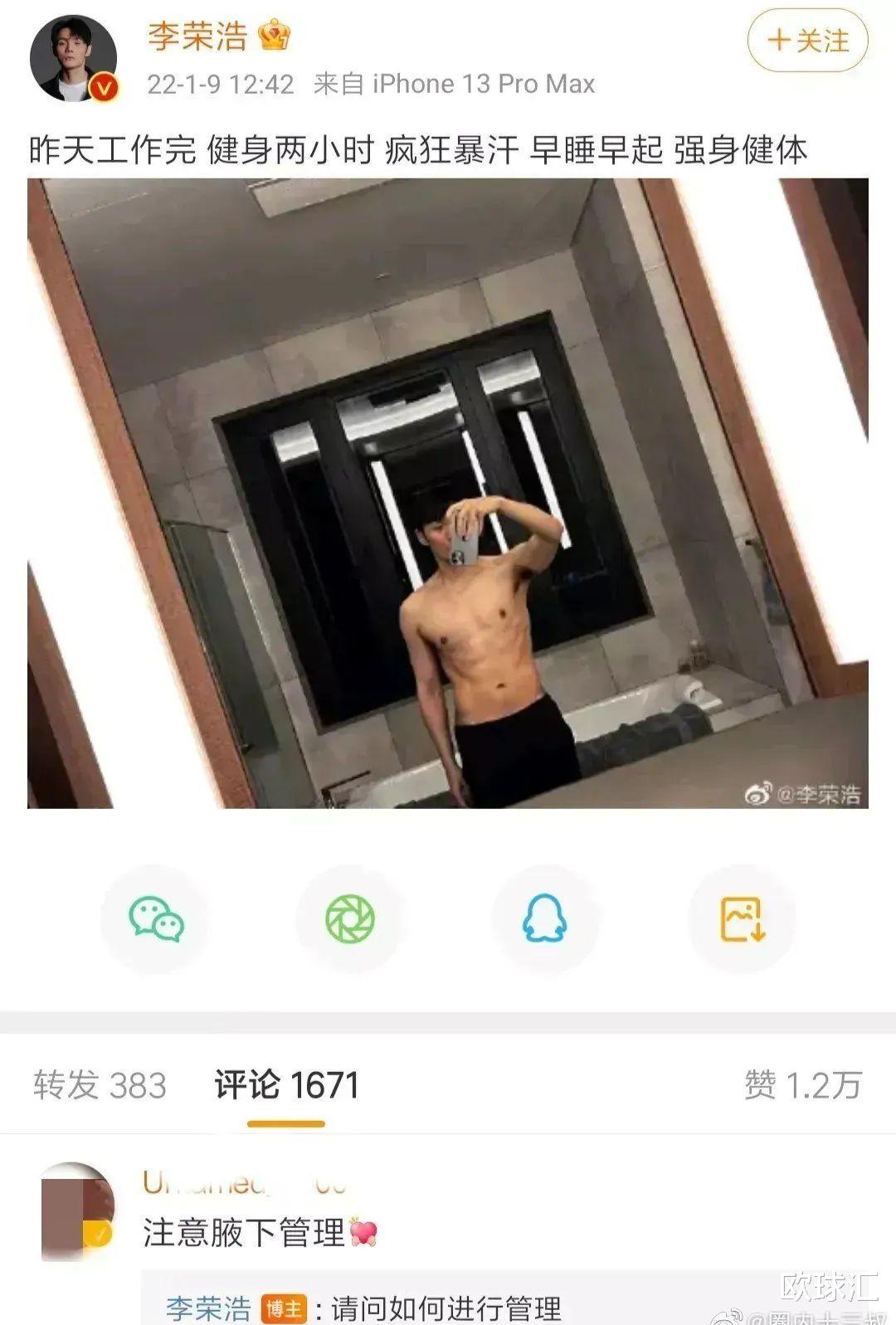Tap the orange V verification badge on the avatar

(x=102, y=86)
